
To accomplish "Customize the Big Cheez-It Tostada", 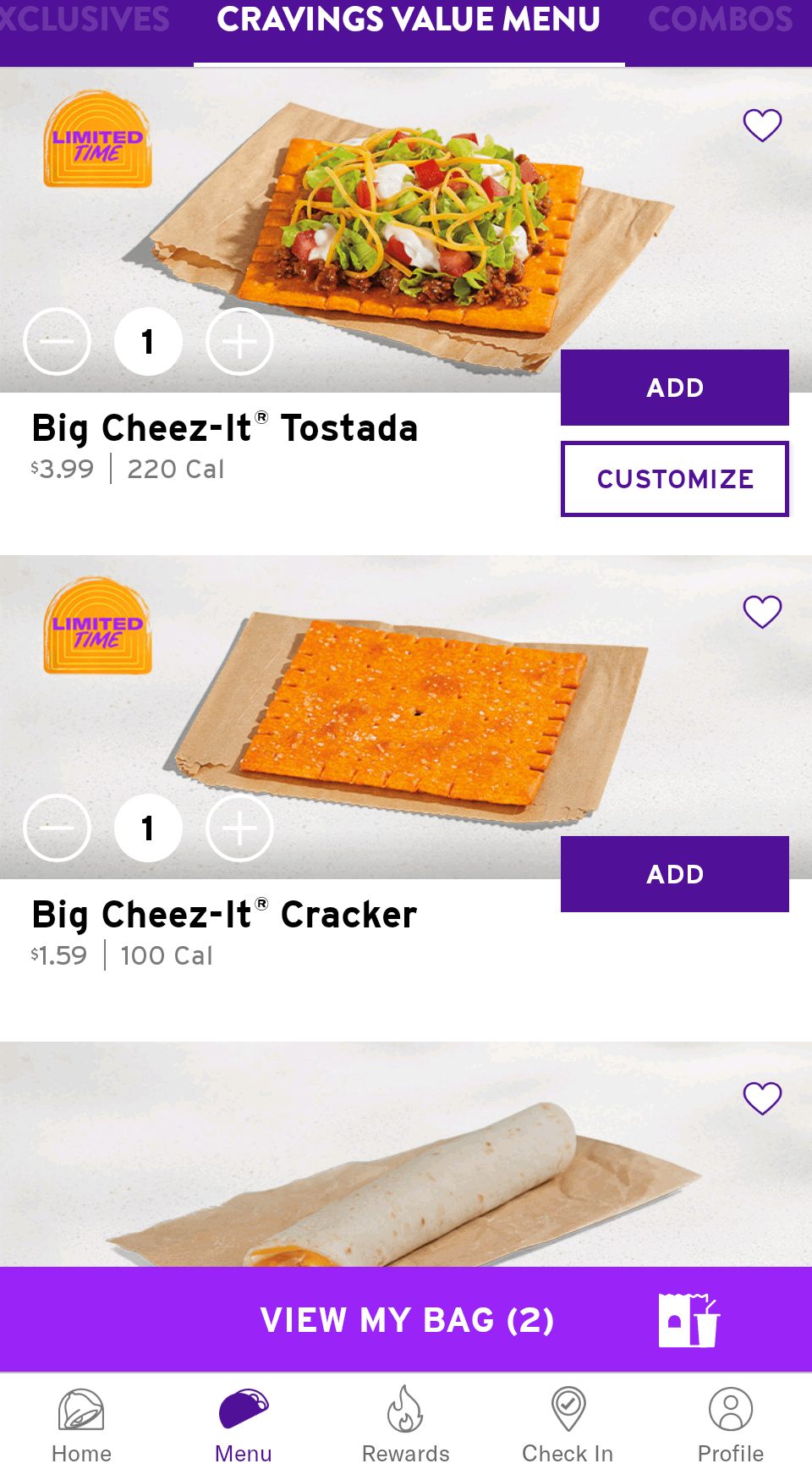I will pos(674,479).
